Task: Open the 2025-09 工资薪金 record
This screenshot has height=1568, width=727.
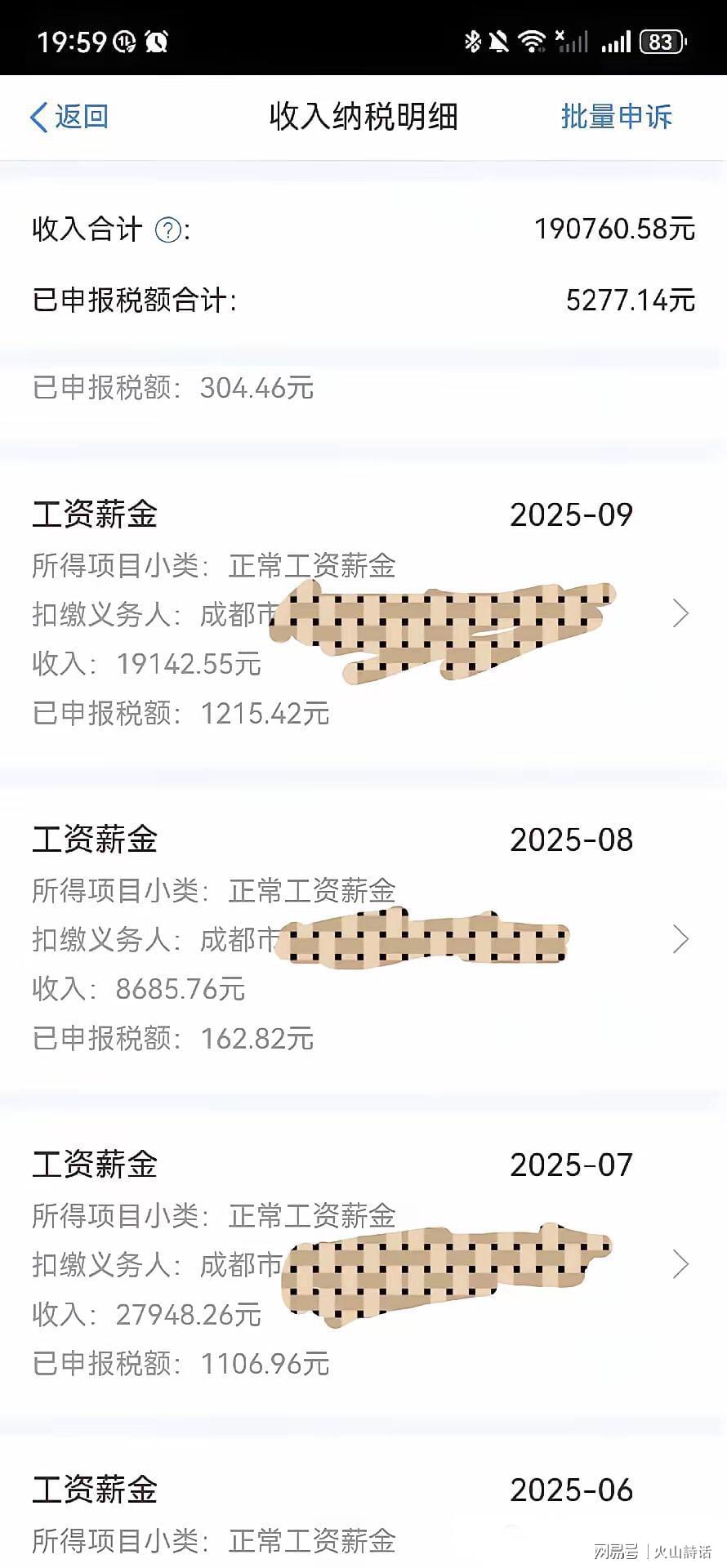Action: 363,613
